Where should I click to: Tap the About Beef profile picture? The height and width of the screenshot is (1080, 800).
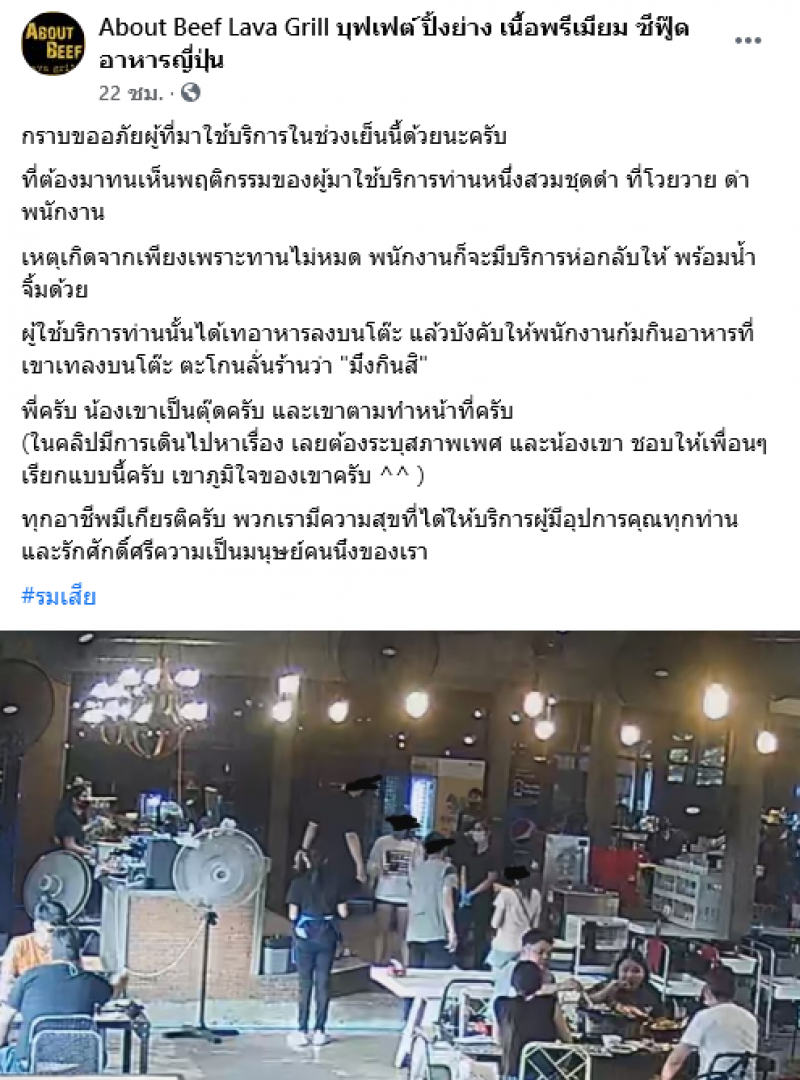pos(52,43)
